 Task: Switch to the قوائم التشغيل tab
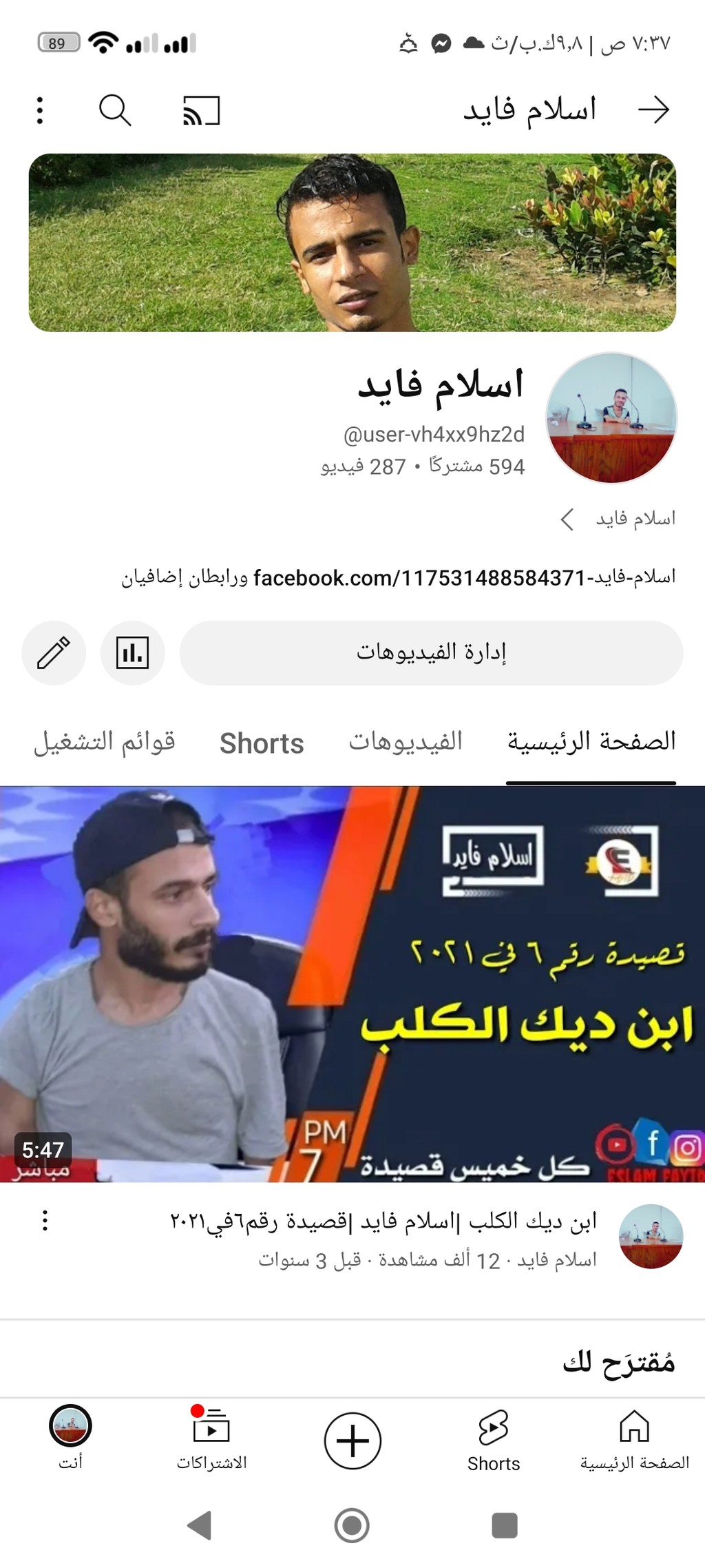click(x=105, y=743)
